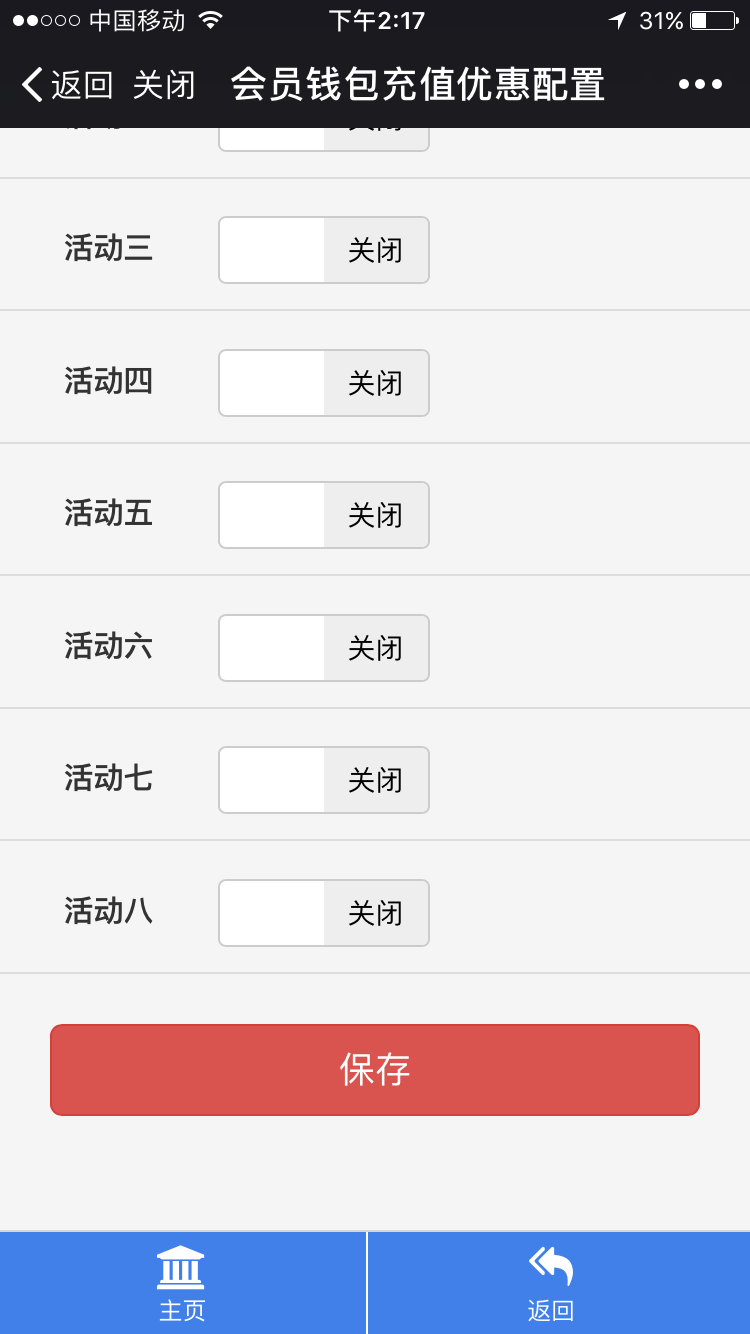Turn on 活动七
The width and height of the screenshot is (750, 1334).
tap(324, 780)
